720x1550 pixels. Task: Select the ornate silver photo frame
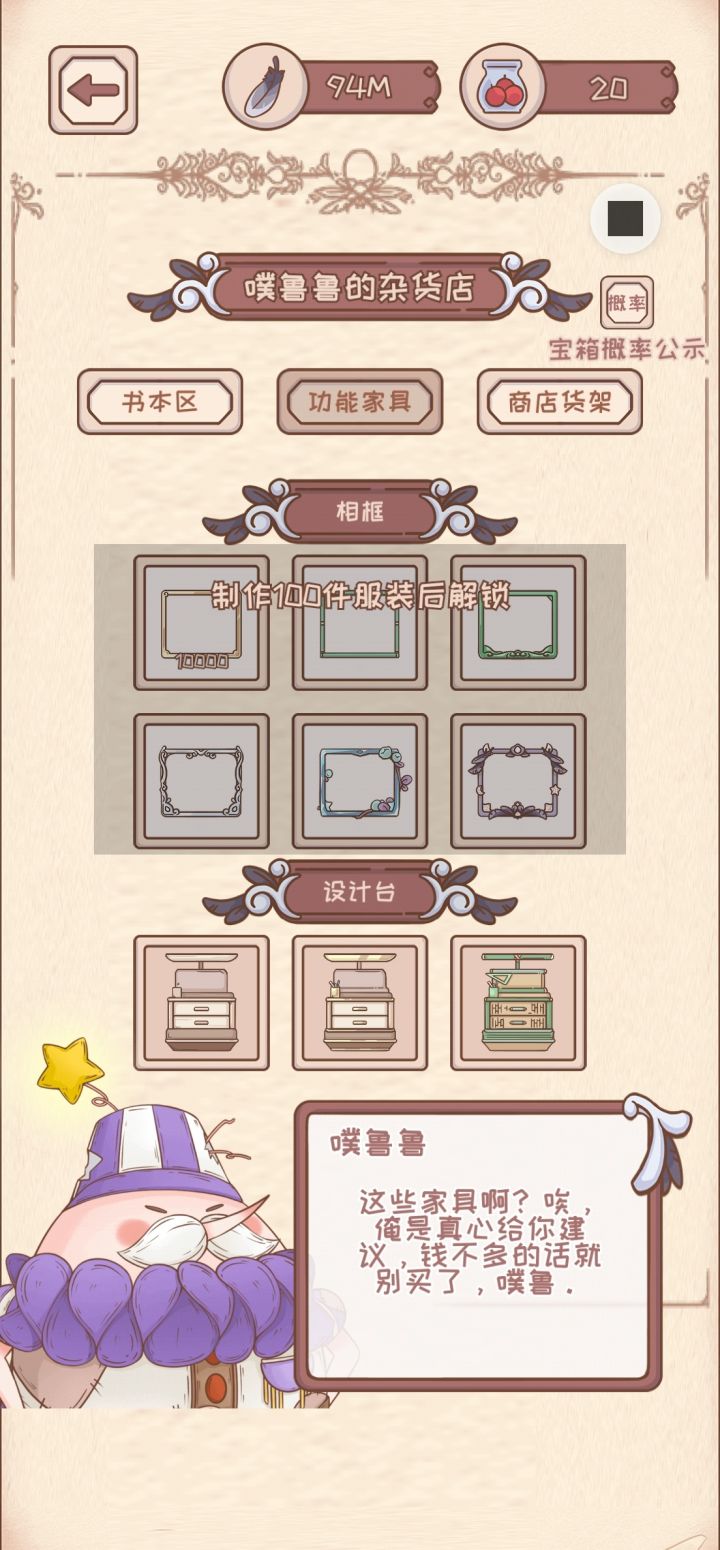200,780
